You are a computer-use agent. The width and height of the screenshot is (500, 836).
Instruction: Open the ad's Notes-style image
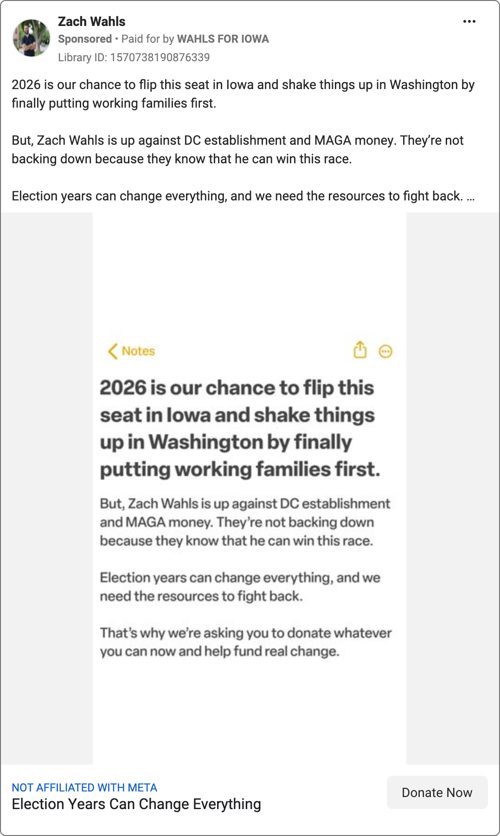pyautogui.click(x=249, y=488)
